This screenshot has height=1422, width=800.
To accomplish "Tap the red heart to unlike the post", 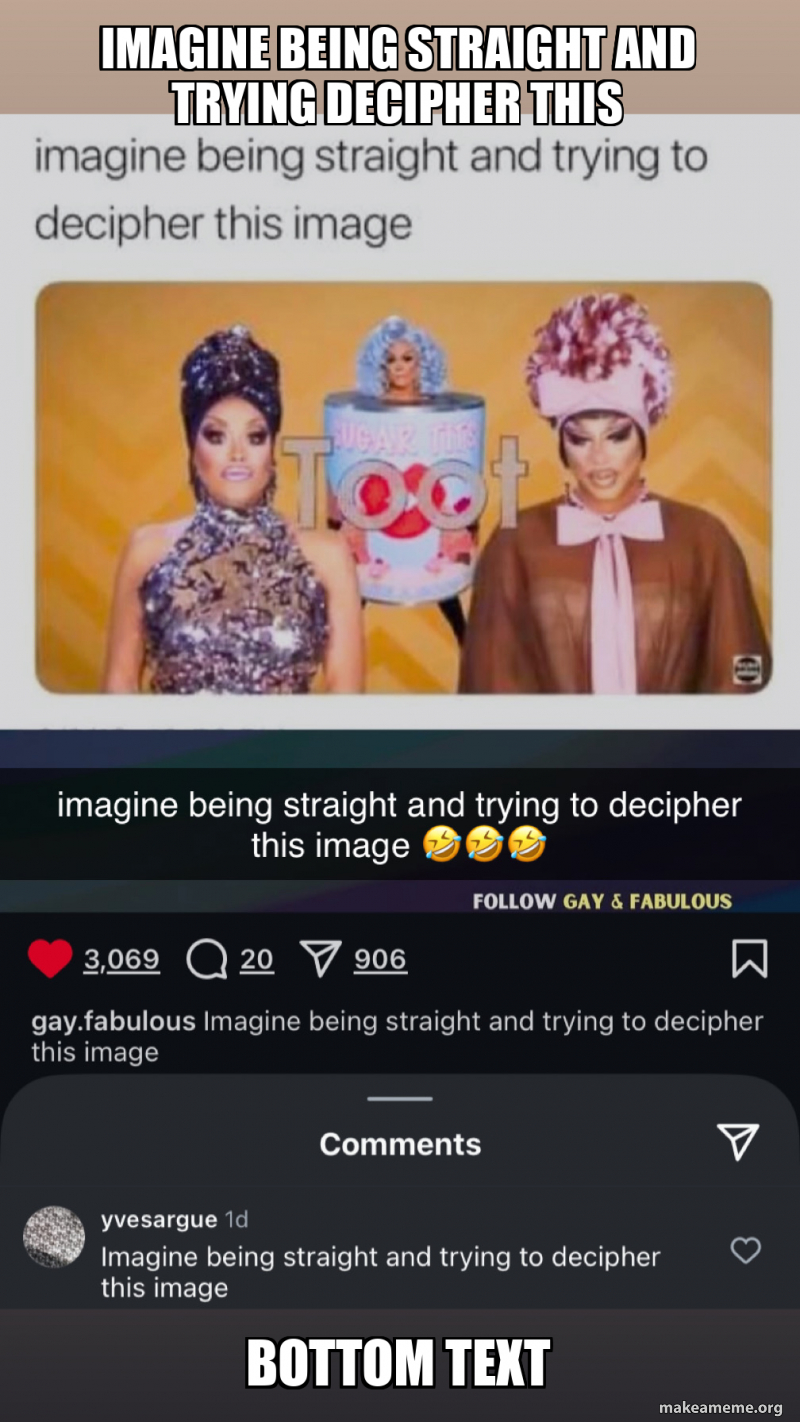I will [x=49, y=958].
